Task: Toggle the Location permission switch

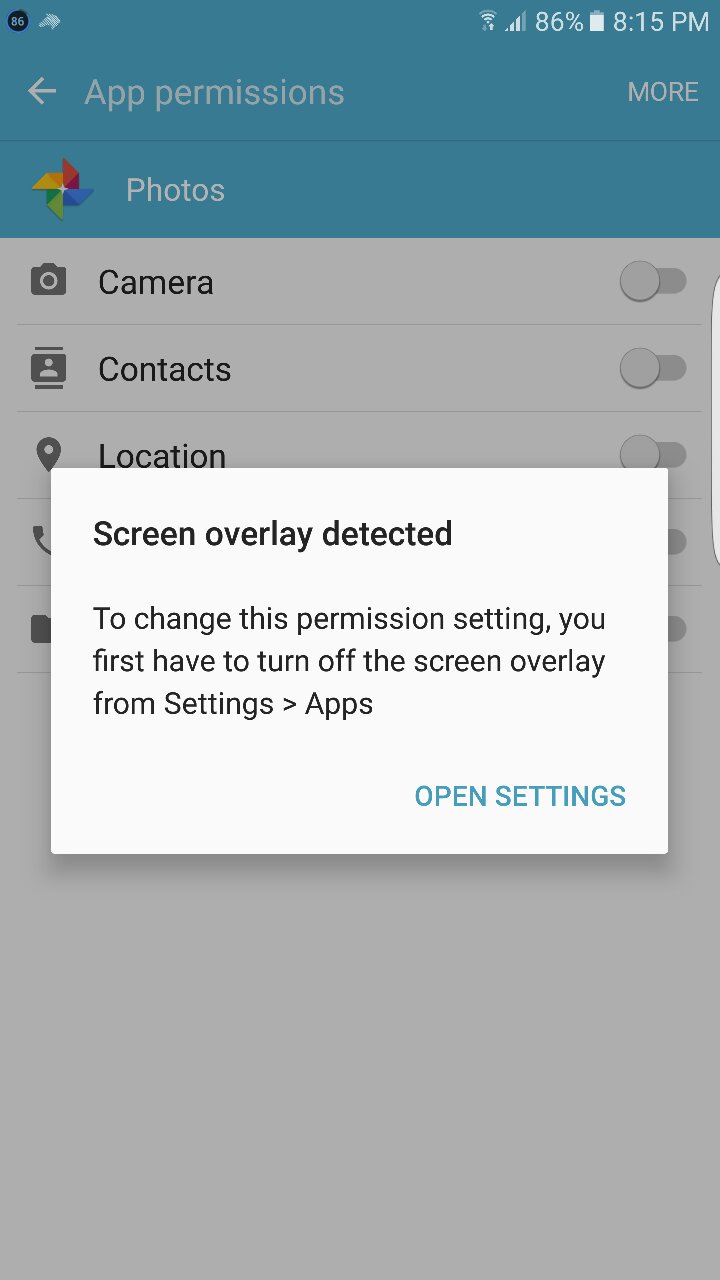Action: pos(653,455)
